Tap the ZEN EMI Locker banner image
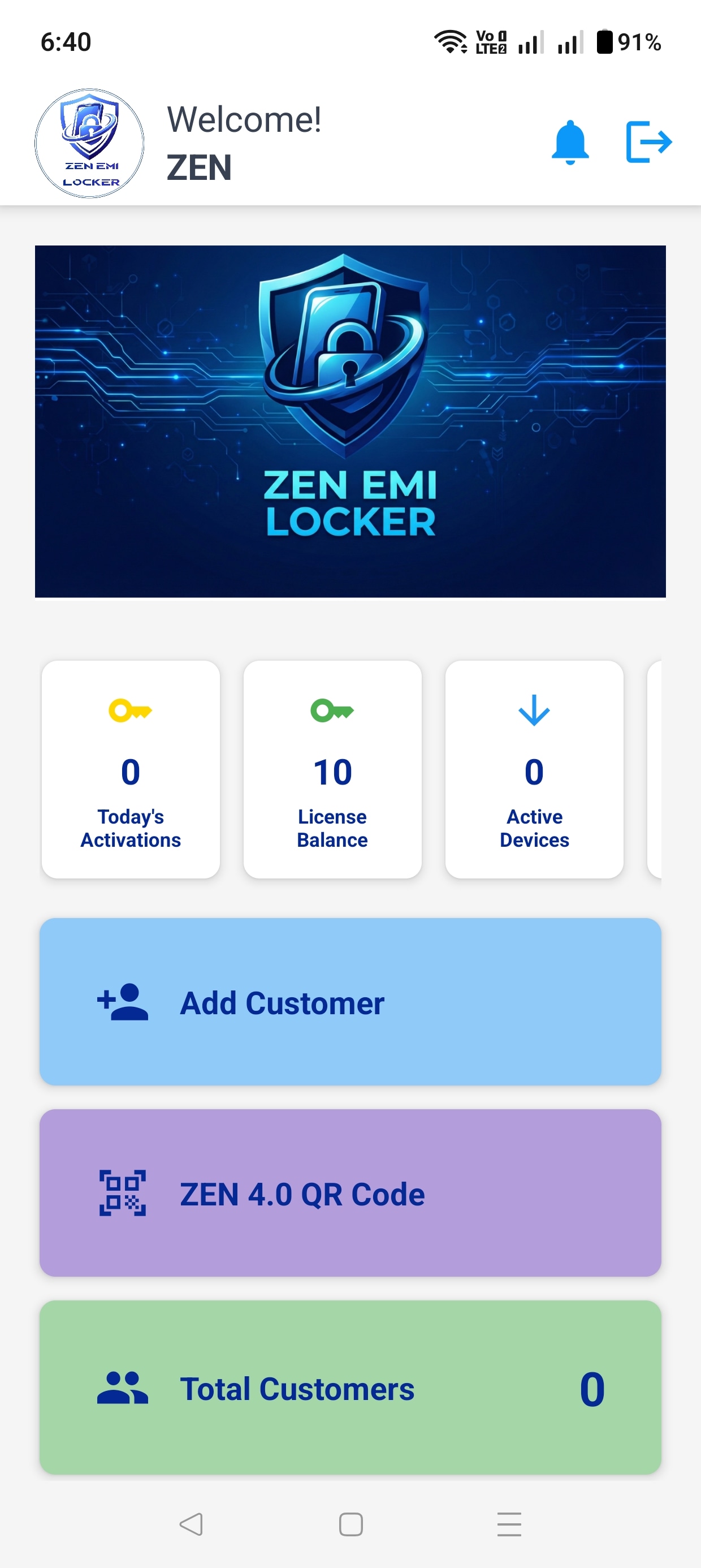Viewport: 701px width, 1568px height. (350, 420)
